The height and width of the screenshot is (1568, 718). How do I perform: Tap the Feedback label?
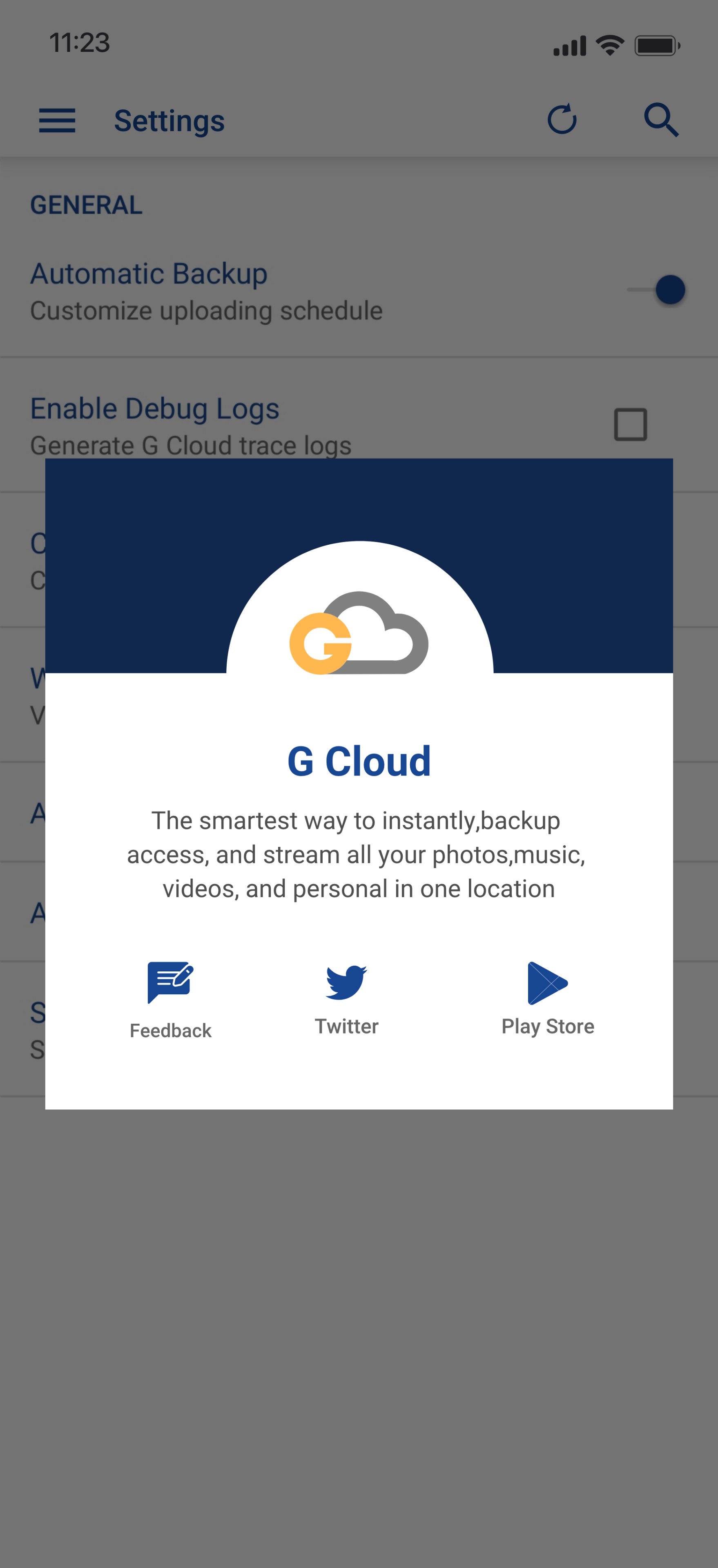click(170, 1030)
